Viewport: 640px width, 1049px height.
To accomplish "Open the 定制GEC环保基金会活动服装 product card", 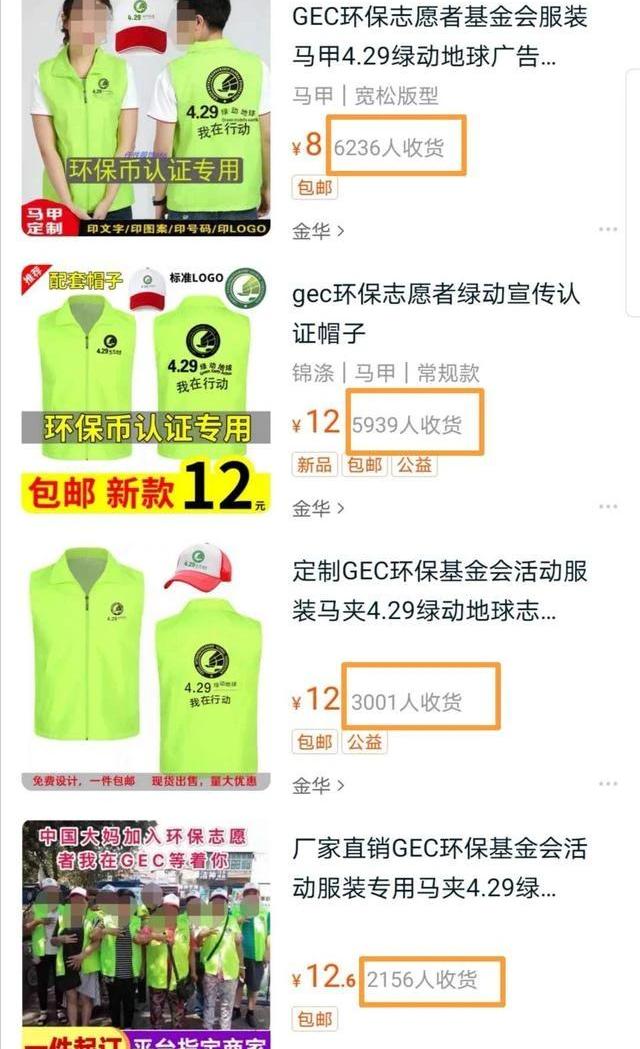I will [440, 590].
